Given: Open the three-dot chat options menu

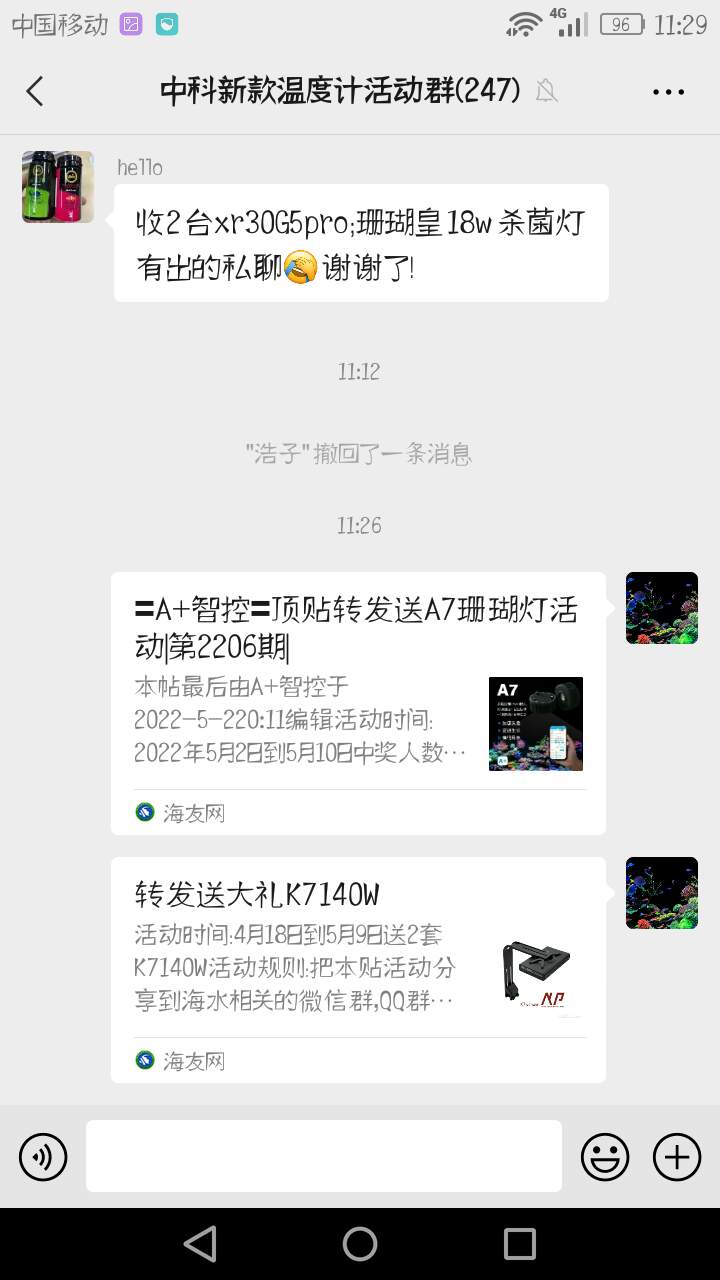Looking at the screenshot, I should point(668,91).
